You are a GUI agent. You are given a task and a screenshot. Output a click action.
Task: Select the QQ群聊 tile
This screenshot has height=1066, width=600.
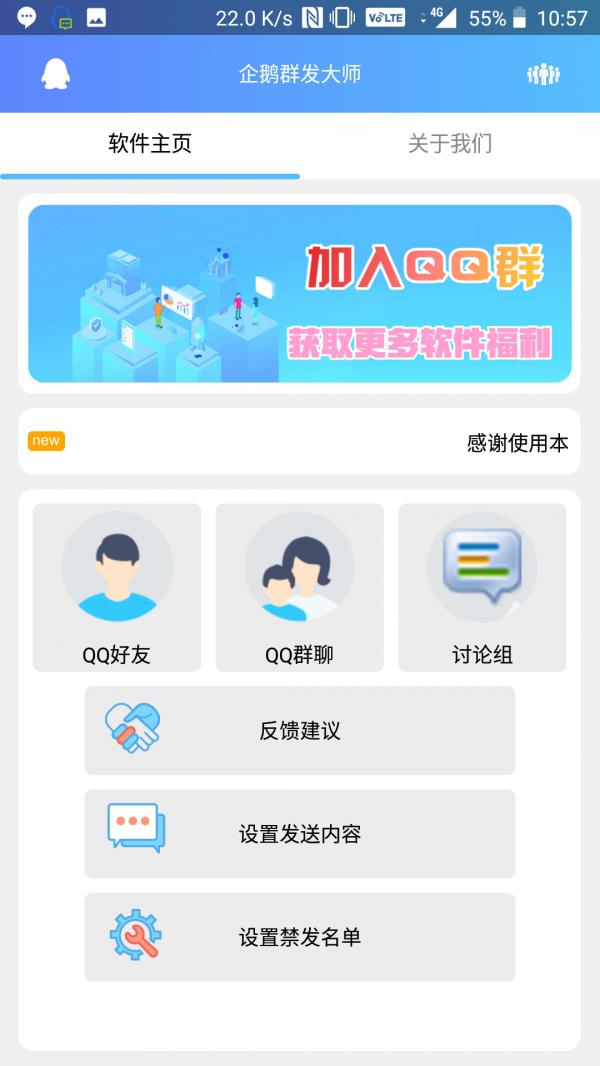(x=300, y=587)
